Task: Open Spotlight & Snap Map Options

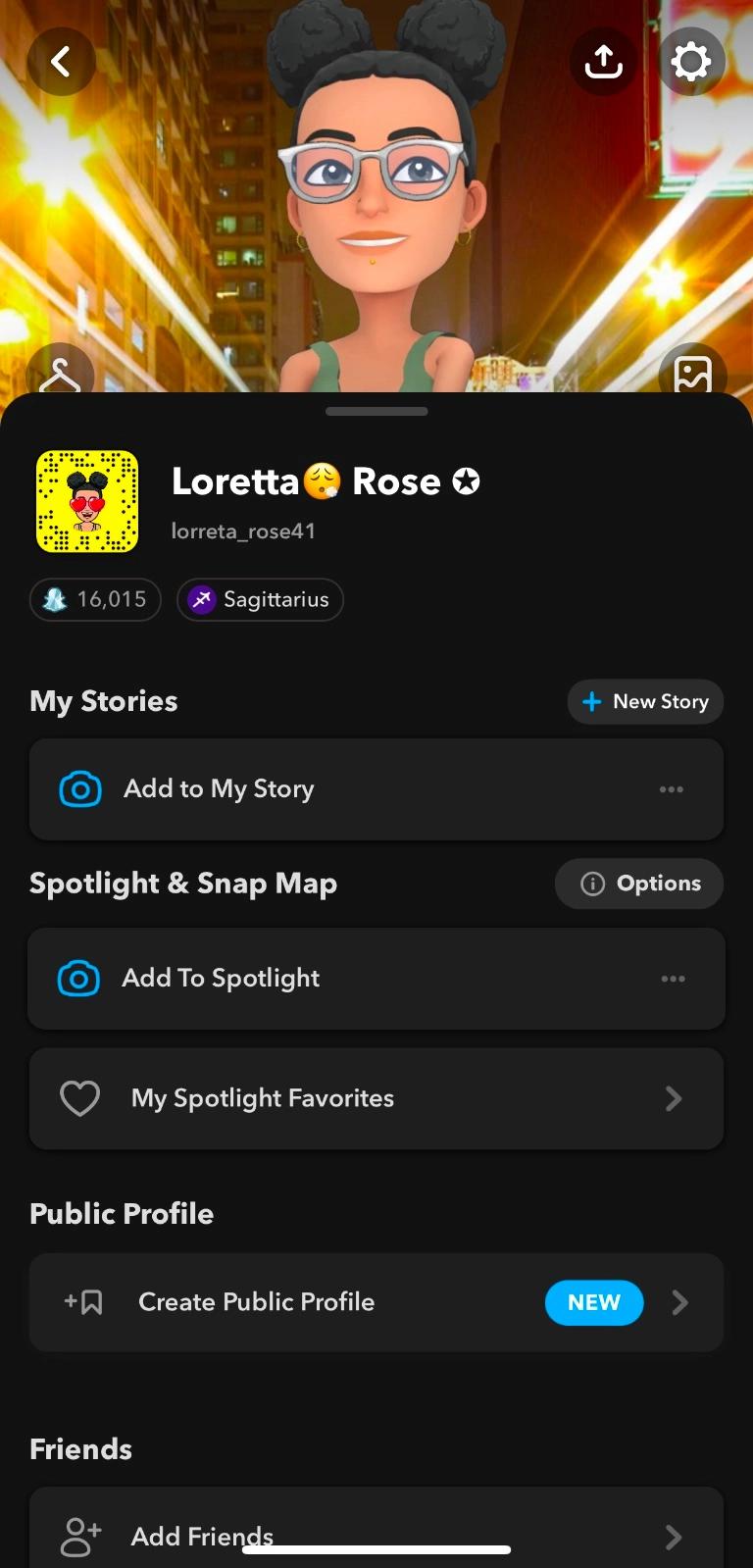Action: click(x=639, y=884)
